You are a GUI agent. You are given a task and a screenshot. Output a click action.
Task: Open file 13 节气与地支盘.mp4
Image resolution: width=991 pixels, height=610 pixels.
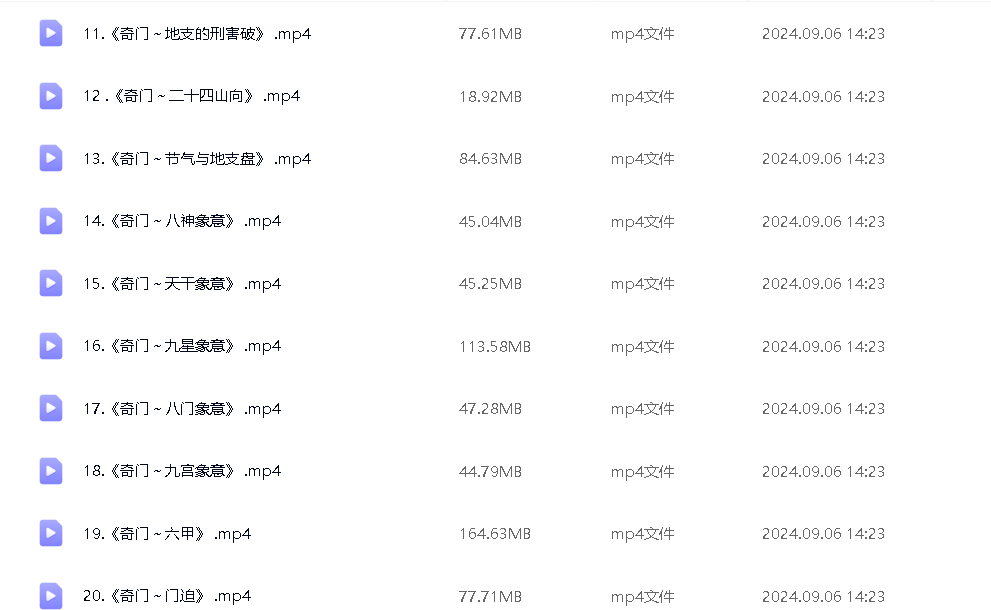click(197, 159)
